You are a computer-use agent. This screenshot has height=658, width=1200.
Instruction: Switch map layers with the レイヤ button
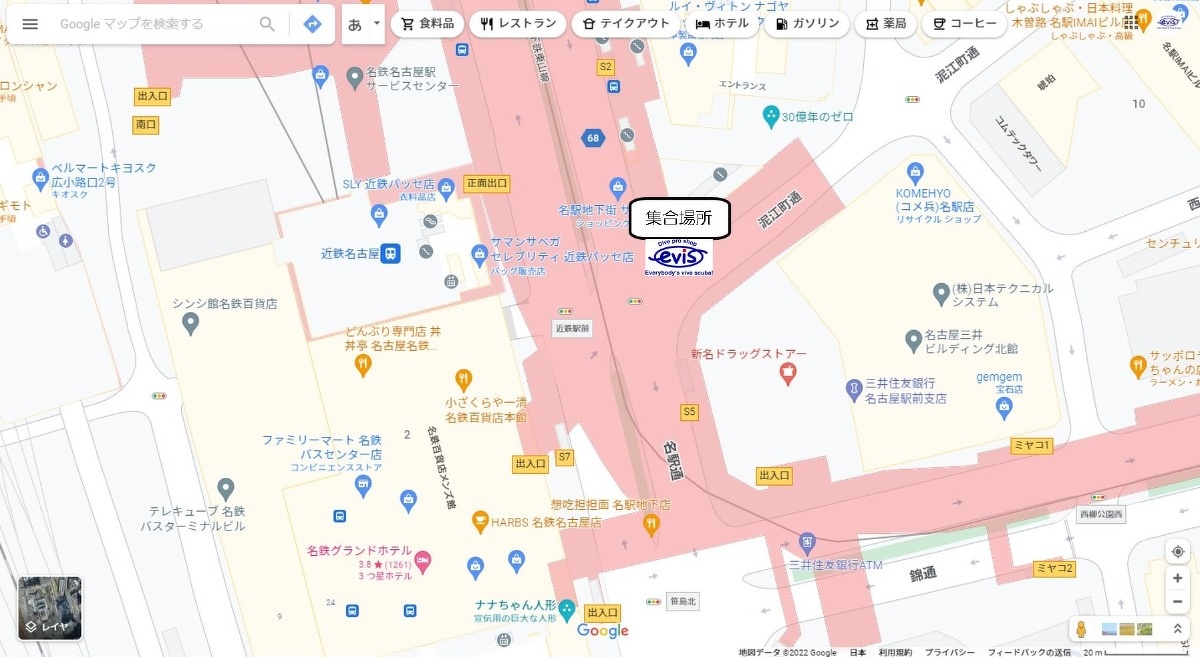click(50, 608)
